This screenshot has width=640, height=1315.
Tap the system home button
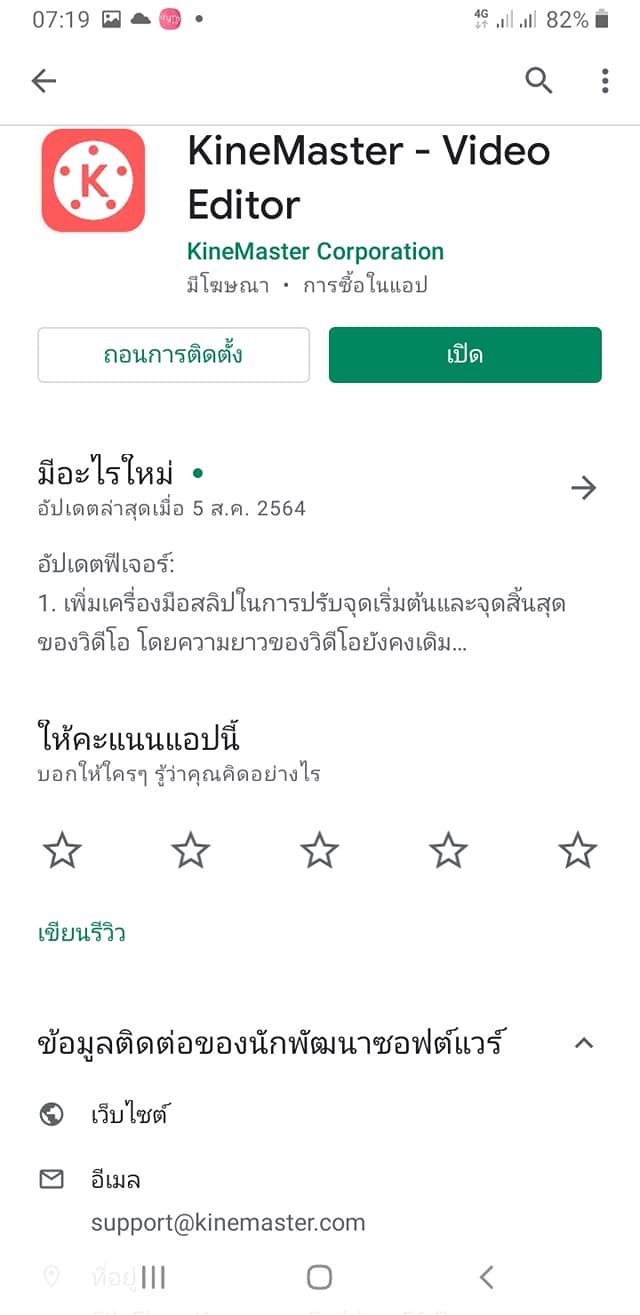[x=319, y=1276]
